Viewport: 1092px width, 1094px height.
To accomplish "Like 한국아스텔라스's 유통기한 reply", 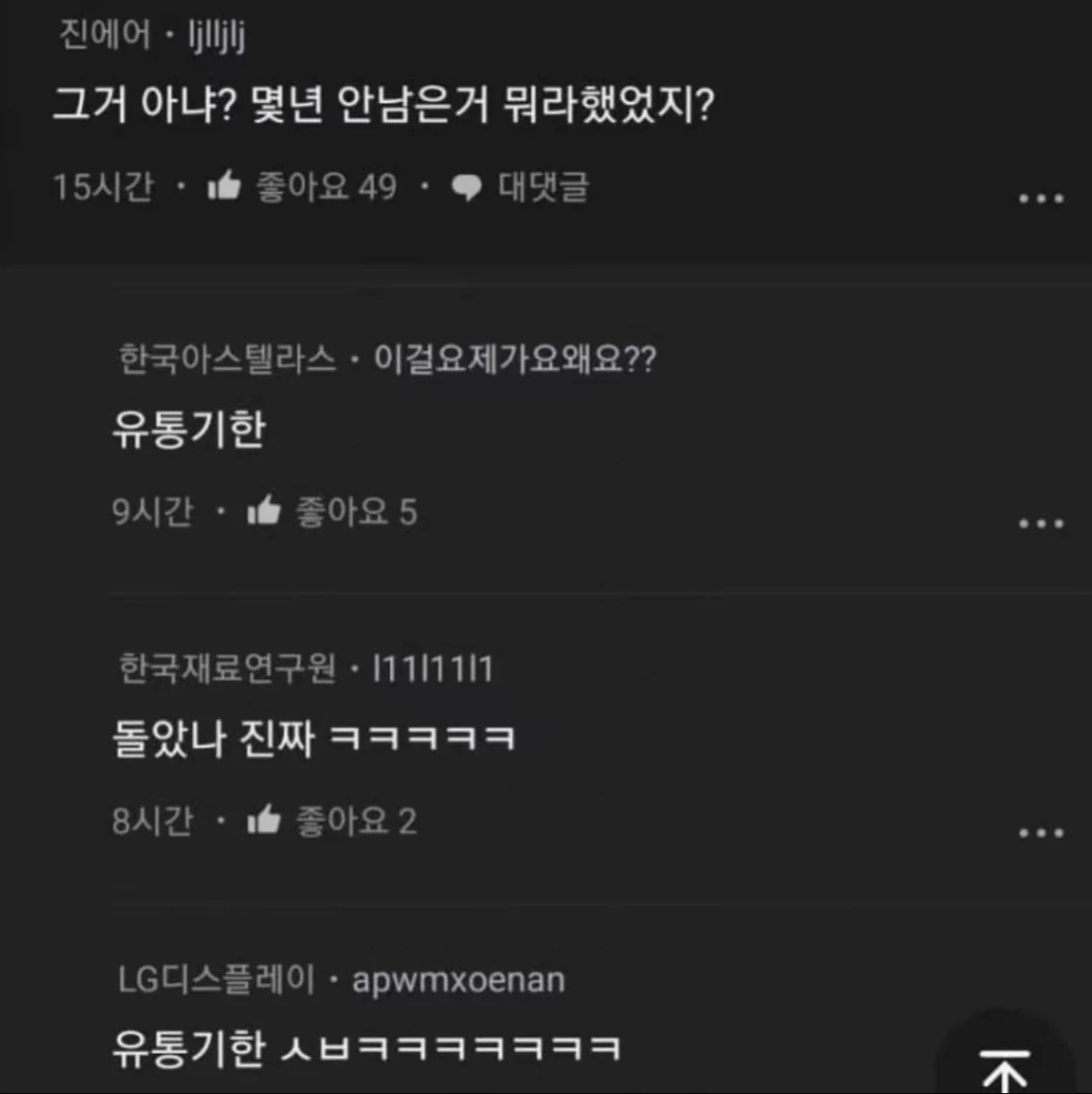I will point(264,511).
